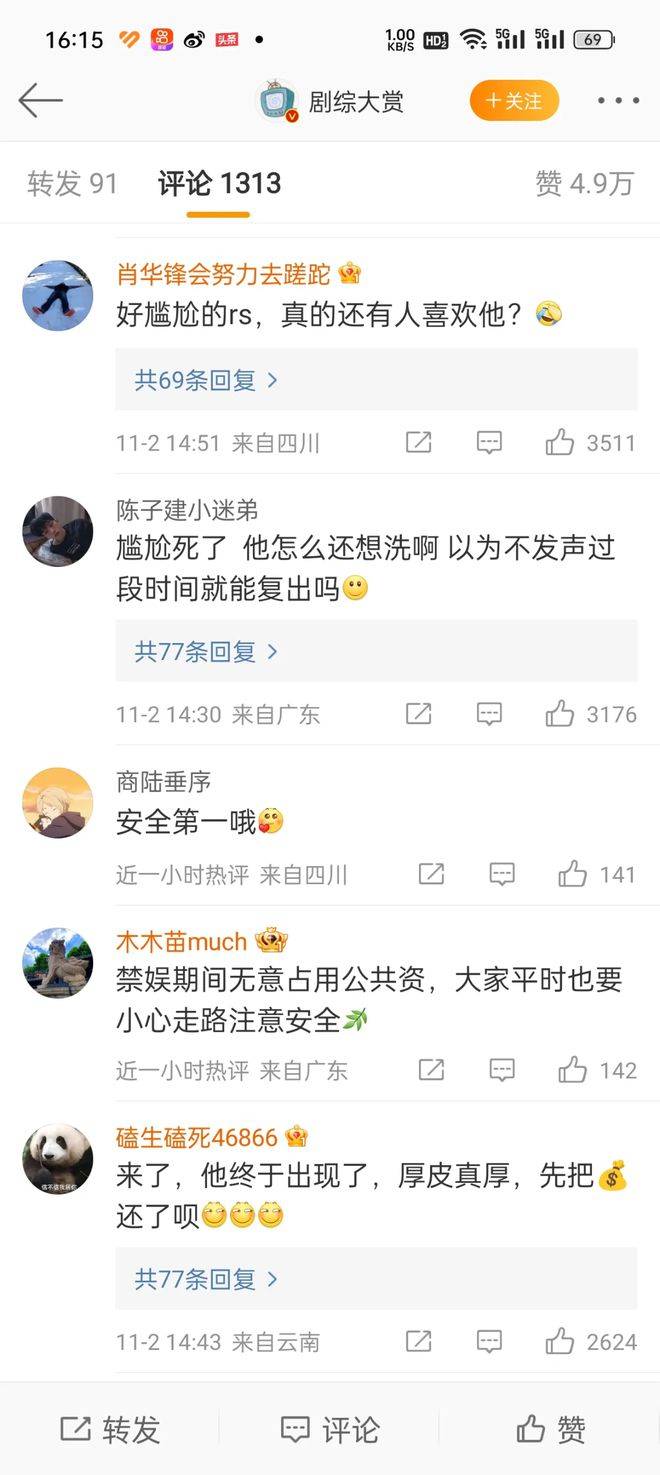Go back with the top-left arrow
This screenshot has height=1475, width=660.
tap(40, 100)
